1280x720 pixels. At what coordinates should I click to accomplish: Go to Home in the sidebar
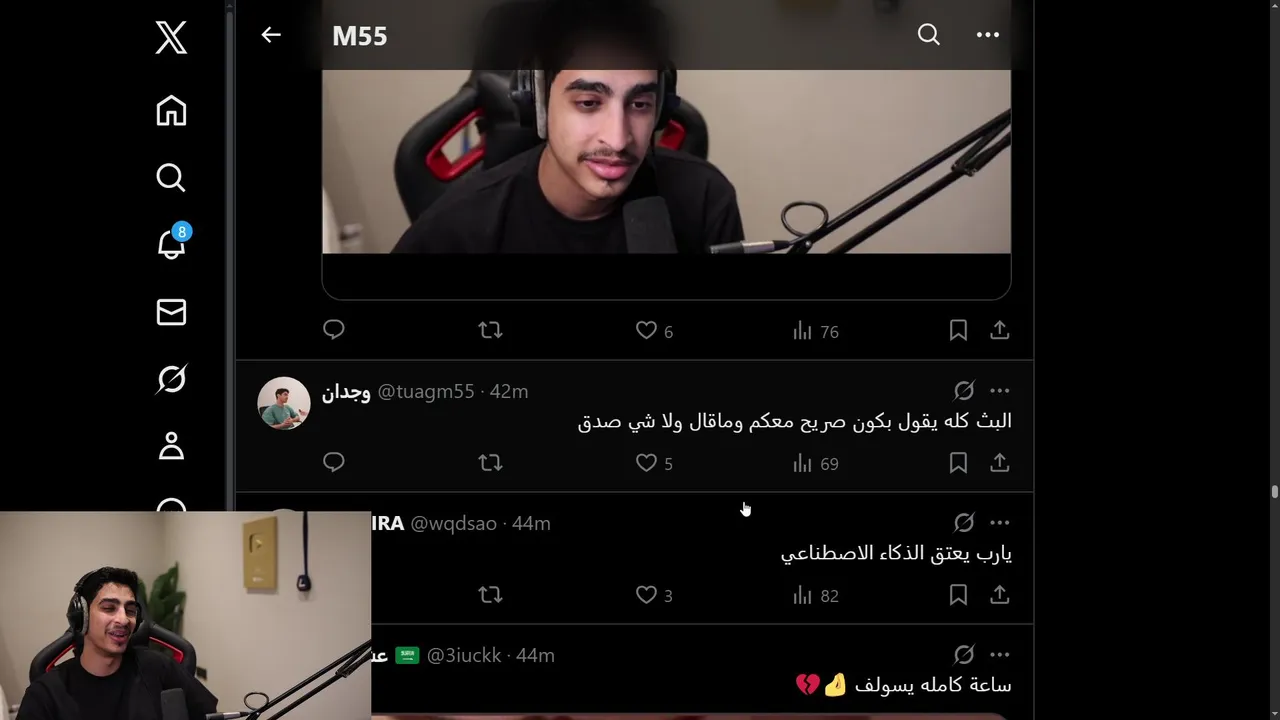171,111
